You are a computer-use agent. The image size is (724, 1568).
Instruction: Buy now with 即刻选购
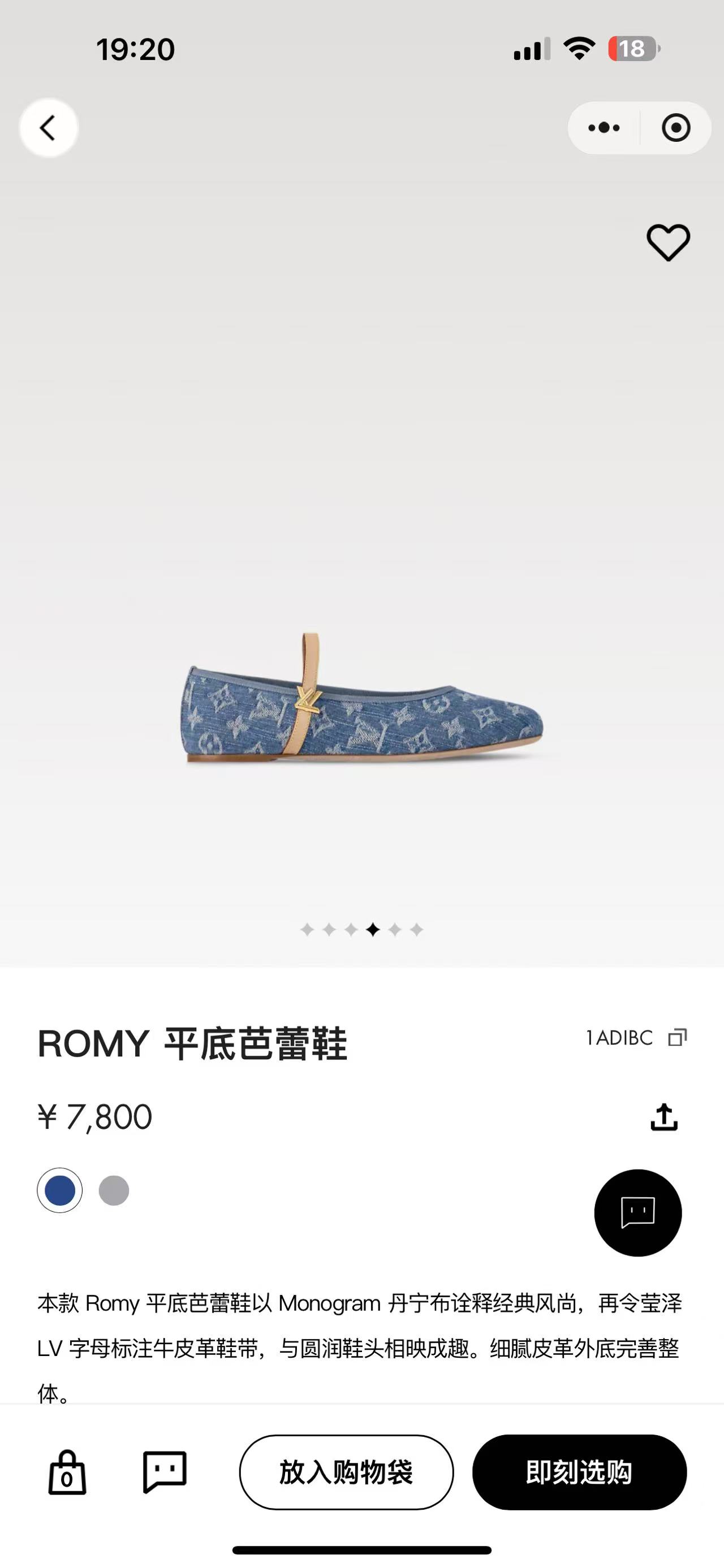point(579,1472)
